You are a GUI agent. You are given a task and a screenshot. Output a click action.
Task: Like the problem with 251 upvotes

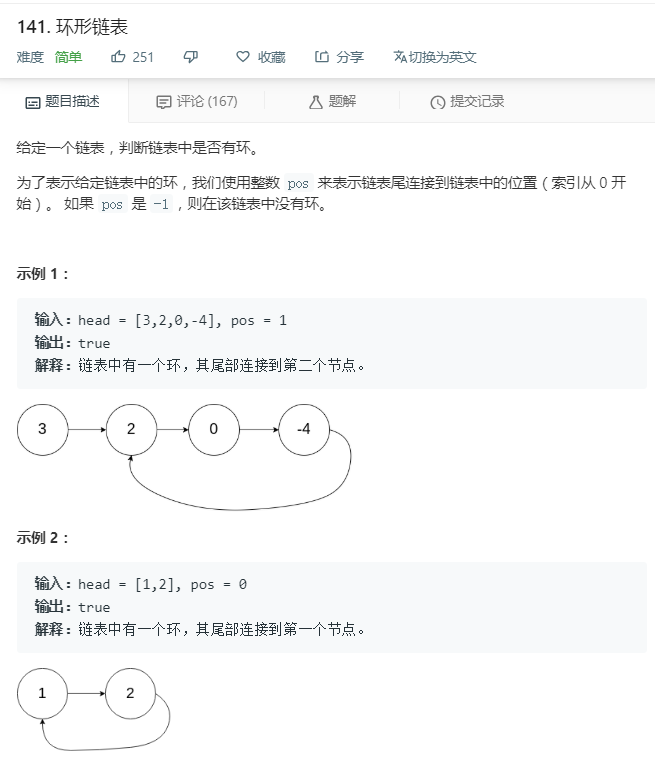coord(131,57)
